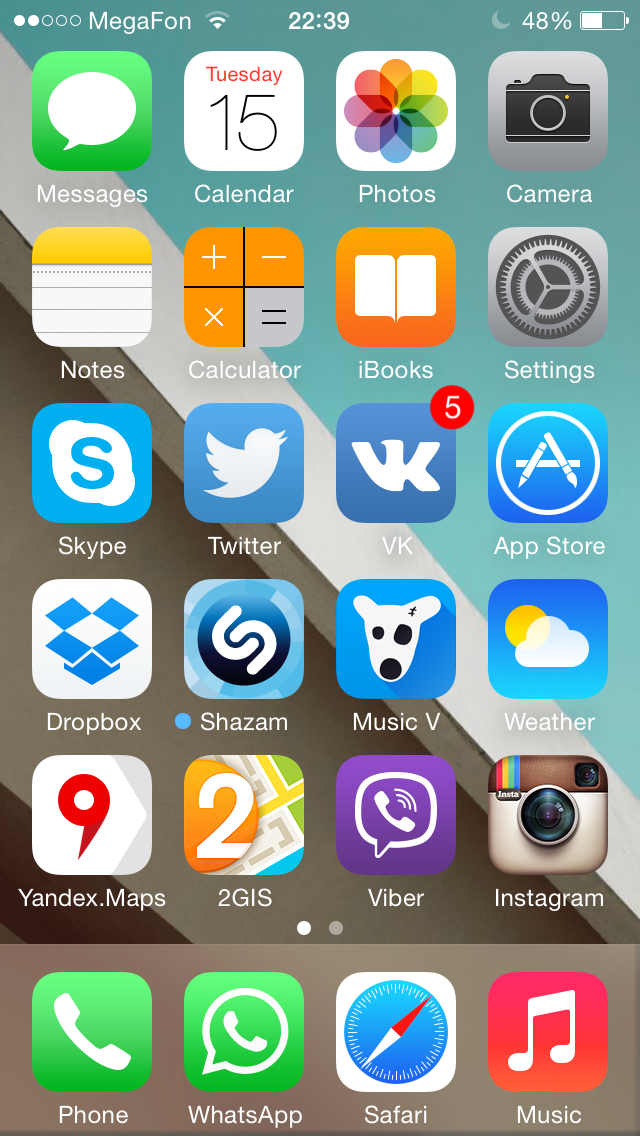Open WhatsApp from the dock

(x=244, y=1032)
